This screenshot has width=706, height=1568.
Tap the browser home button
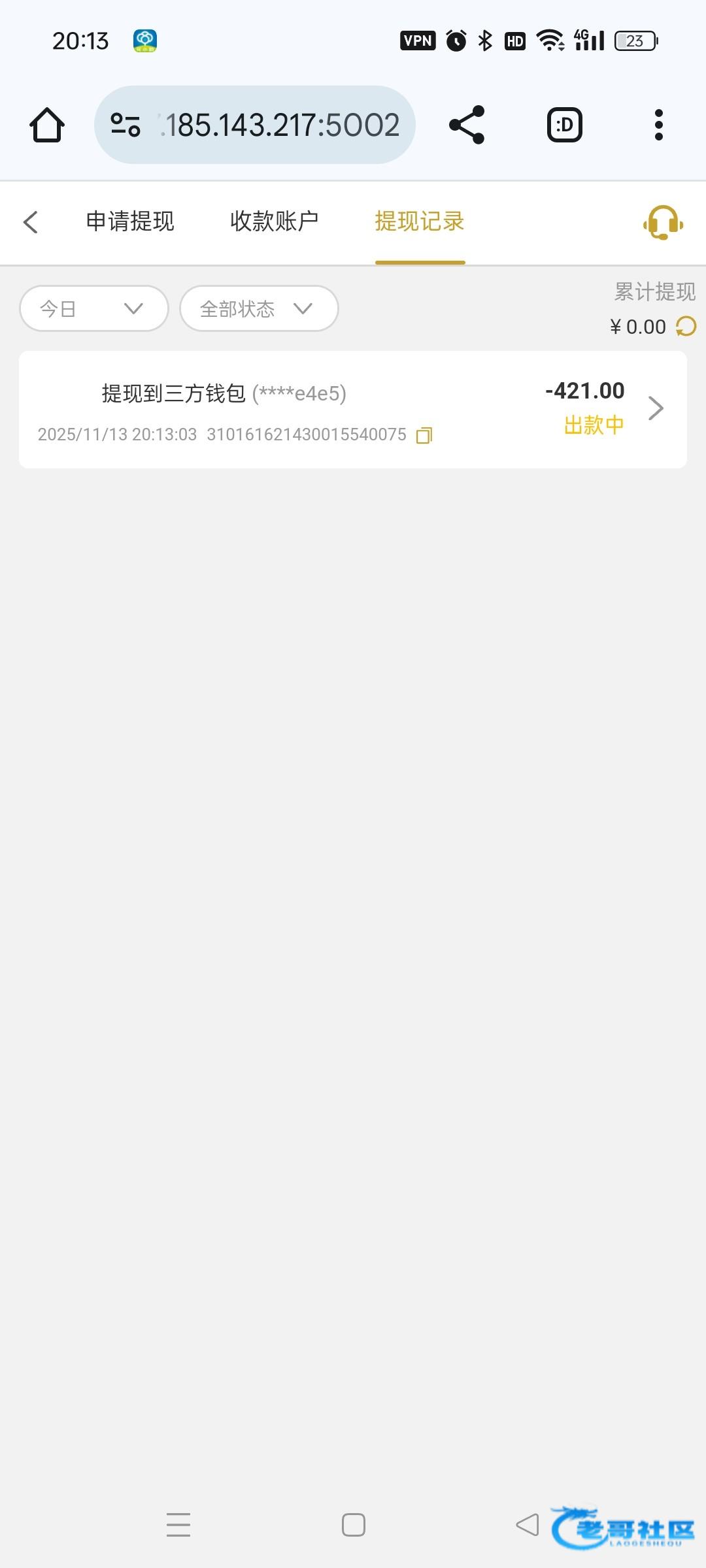(x=47, y=125)
